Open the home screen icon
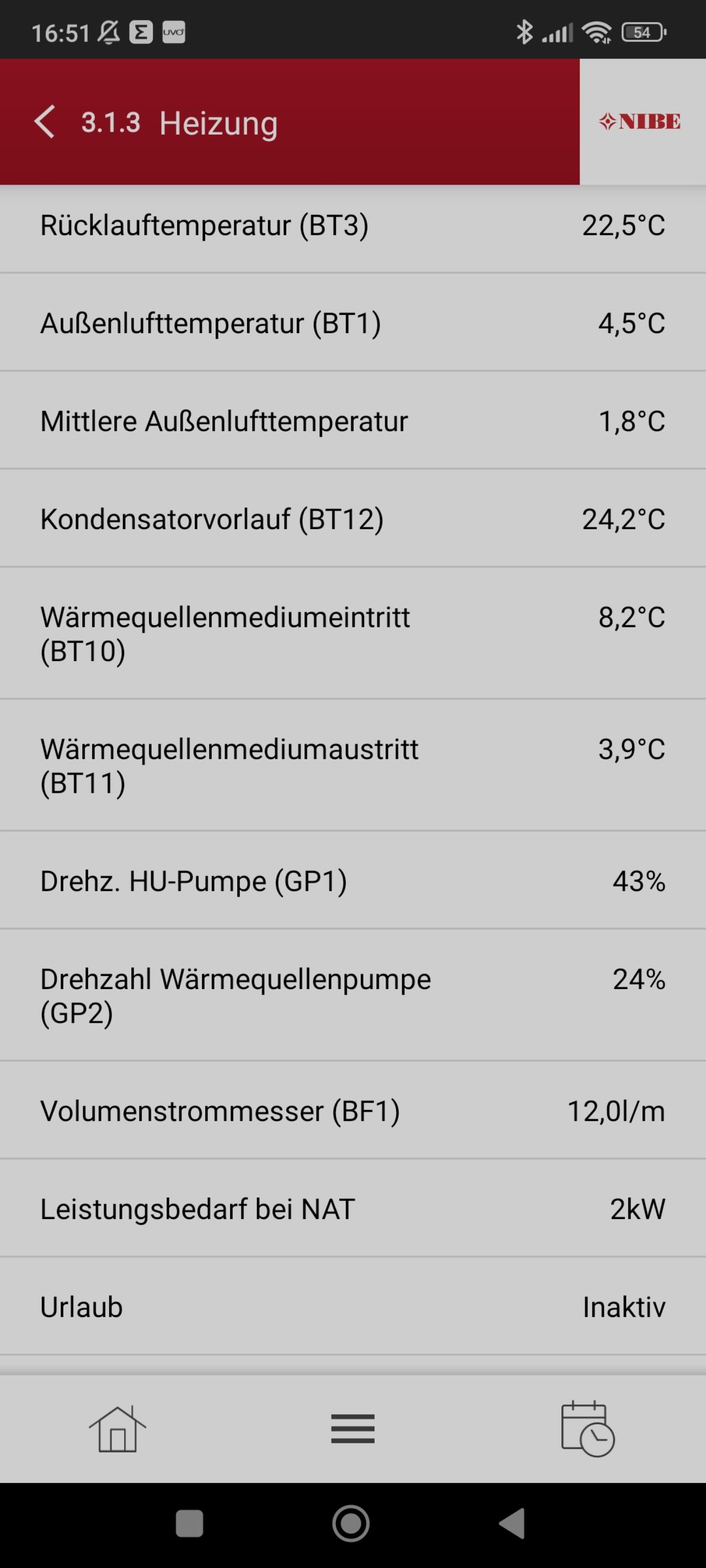Screen dimensions: 706x1568 pos(117,1429)
